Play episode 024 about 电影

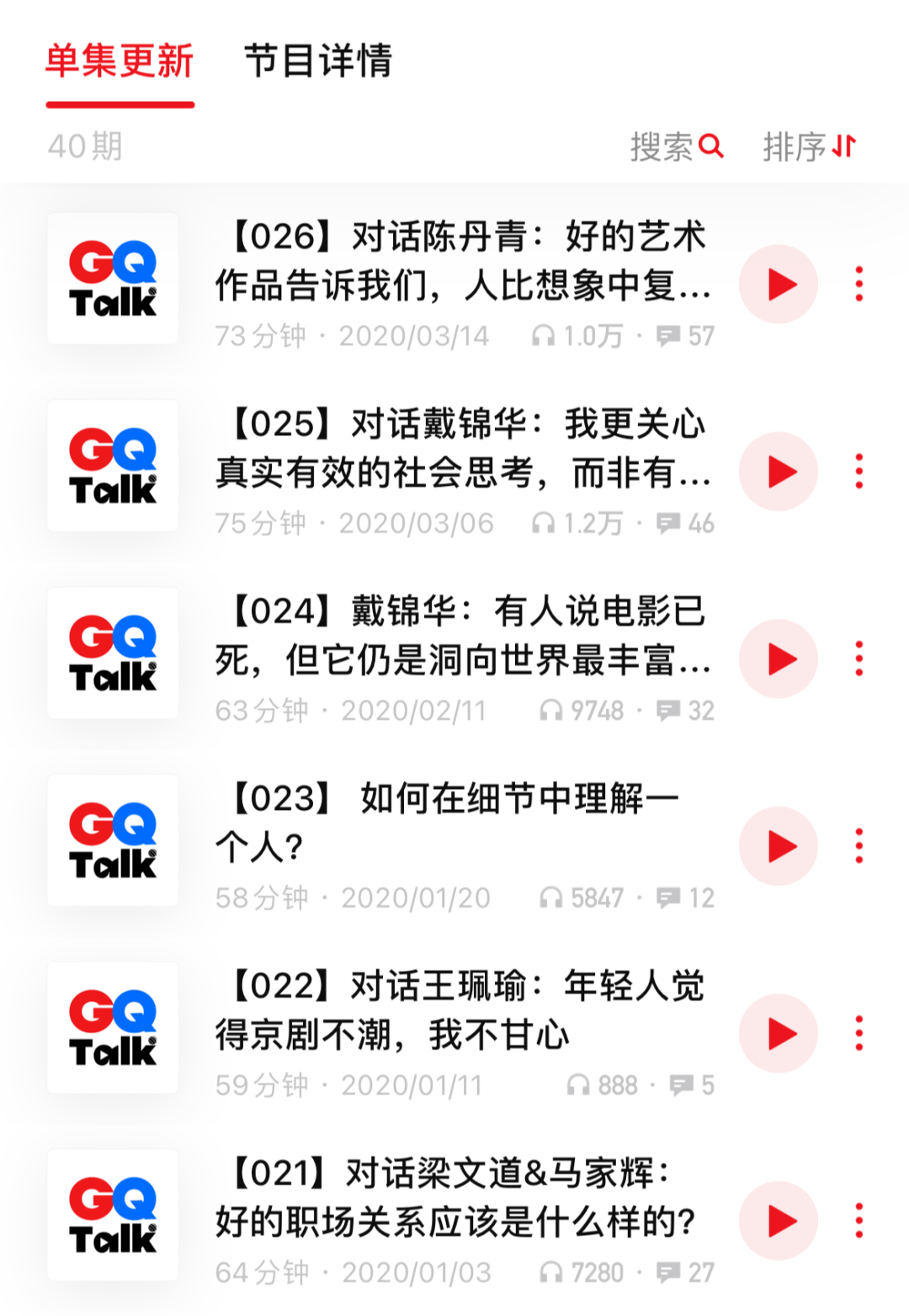778,658
